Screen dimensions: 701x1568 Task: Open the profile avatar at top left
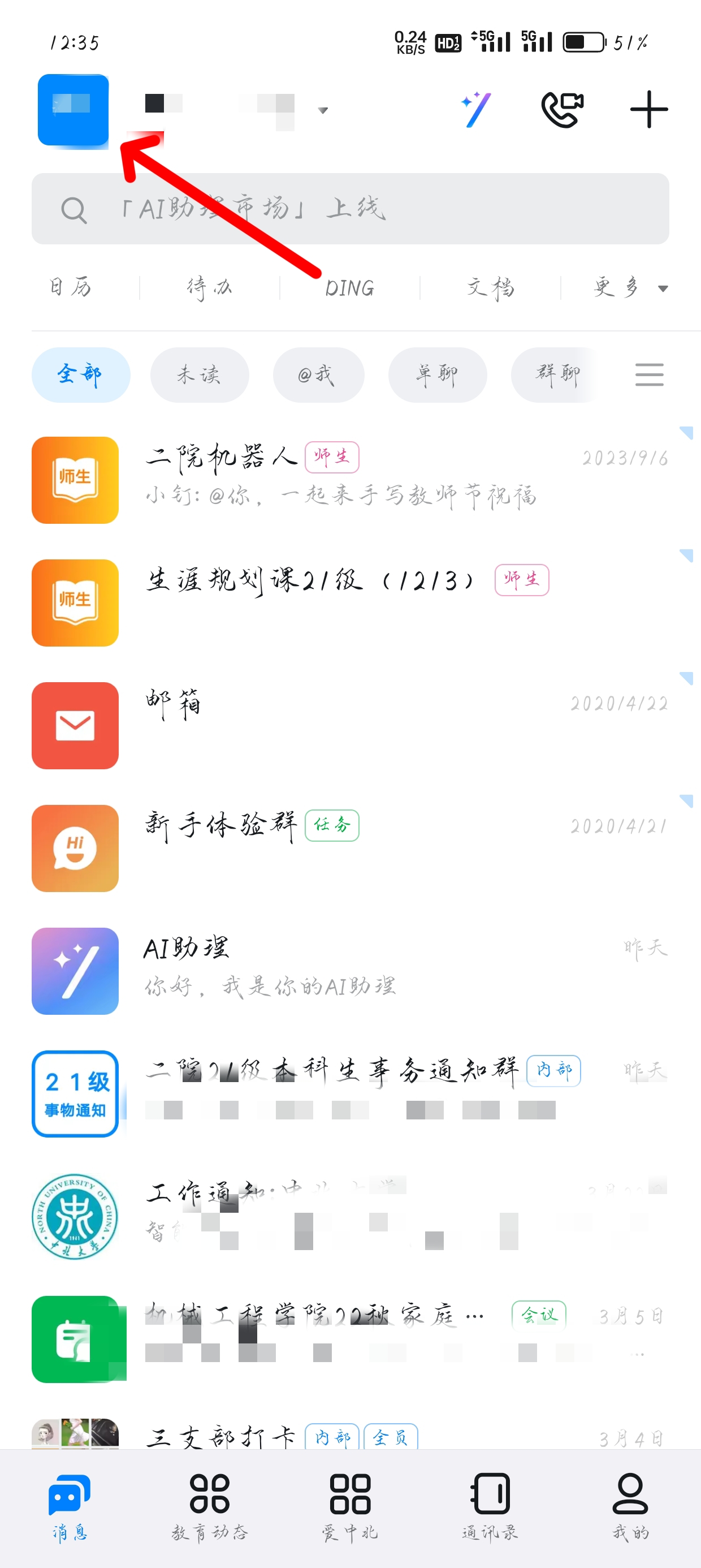click(x=73, y=110)
